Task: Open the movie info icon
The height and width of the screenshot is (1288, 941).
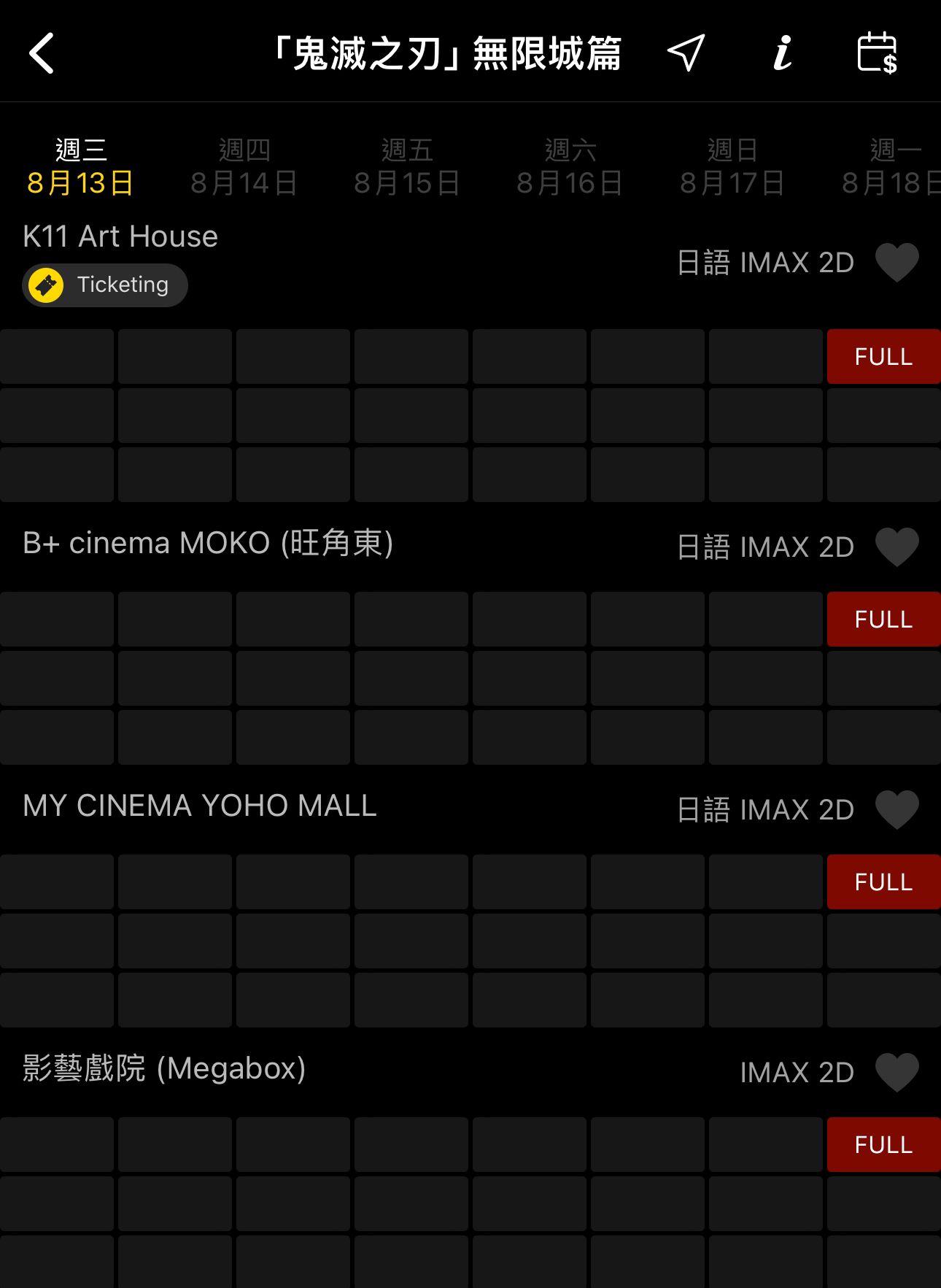Action: [782, 53]
